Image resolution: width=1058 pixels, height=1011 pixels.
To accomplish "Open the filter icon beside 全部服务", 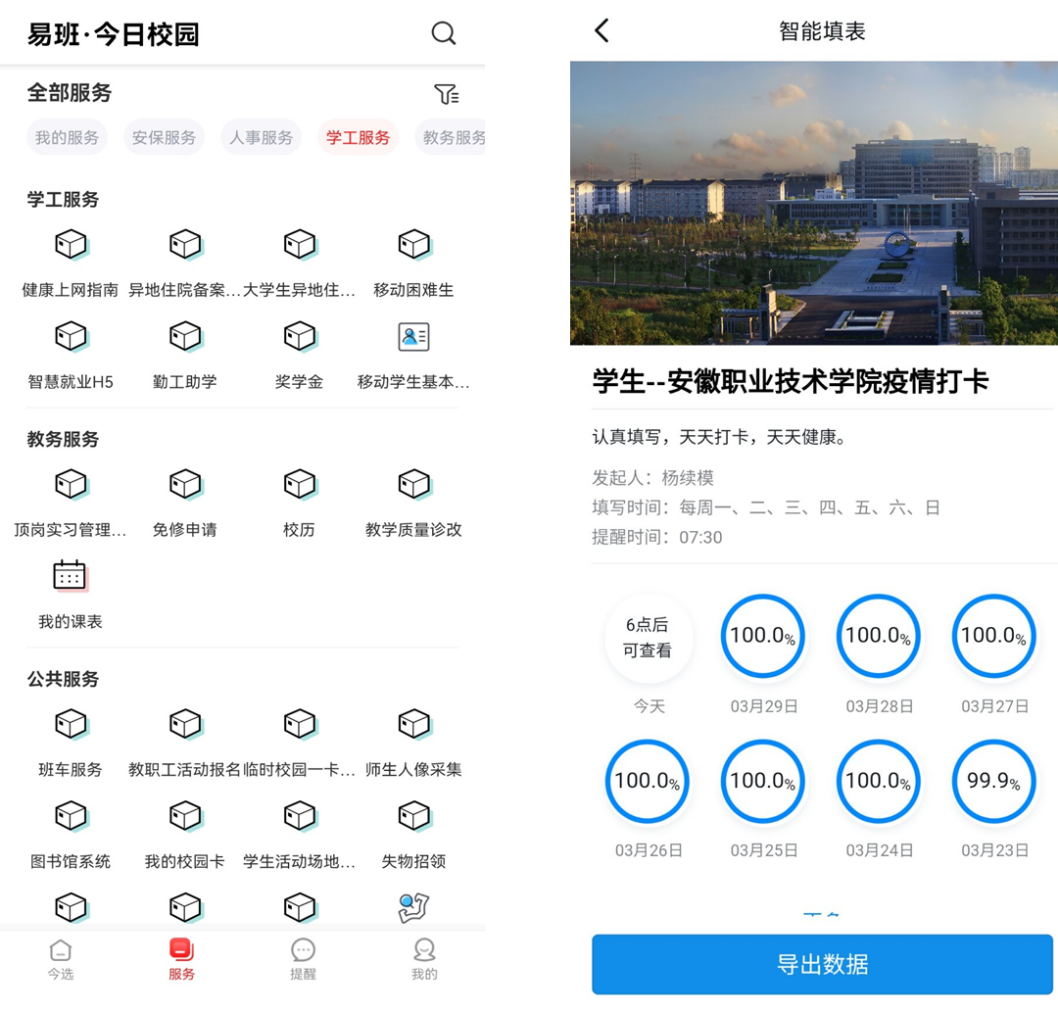I will click(x=446, y=94).
